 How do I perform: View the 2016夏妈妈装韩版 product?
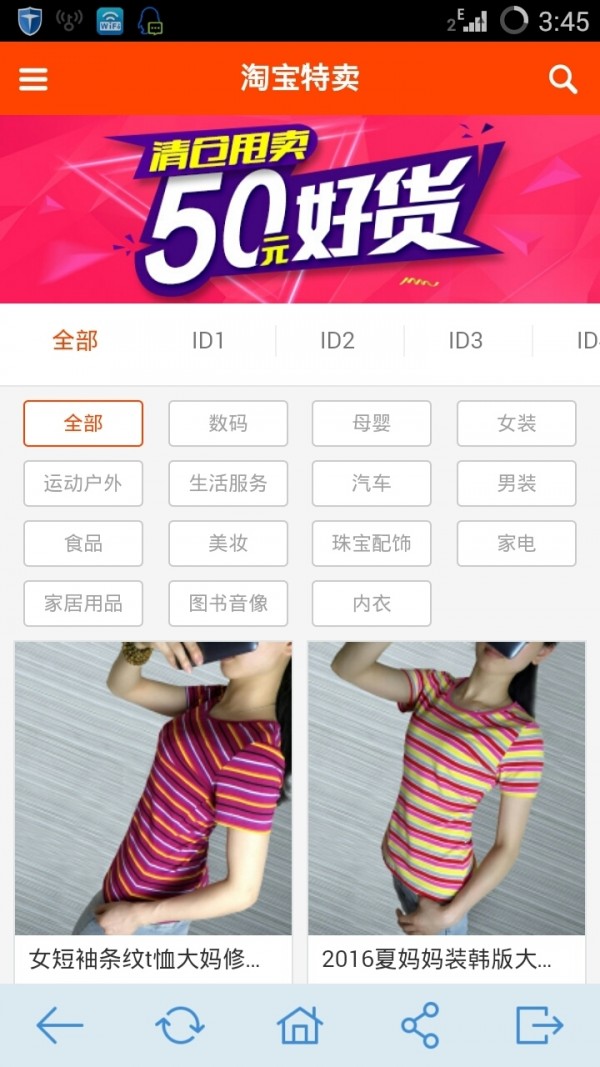point(446,800)
